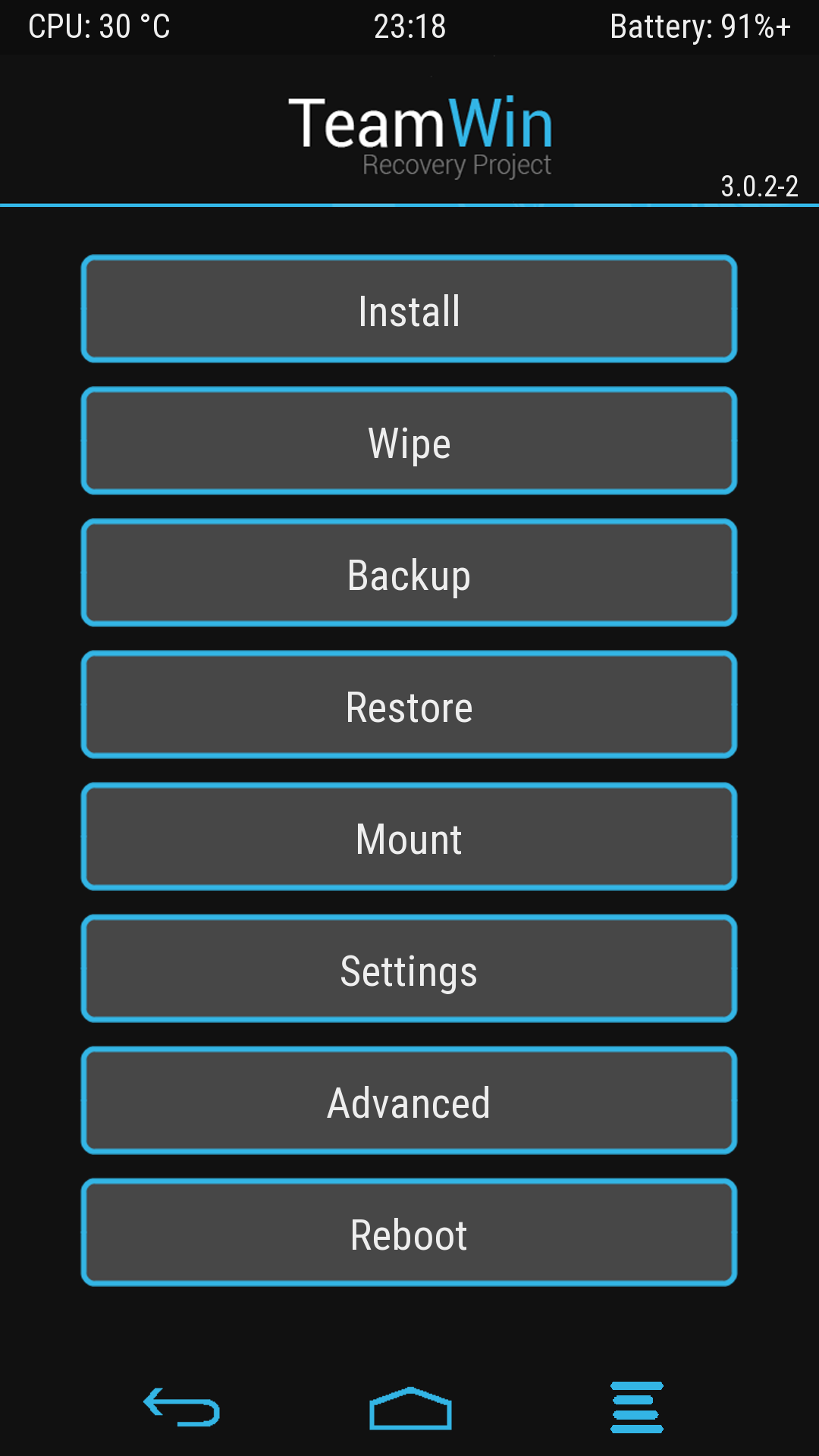The image size is (819, 1456).
Task: Enter the Advanced menu
Action: (409, 1100)
